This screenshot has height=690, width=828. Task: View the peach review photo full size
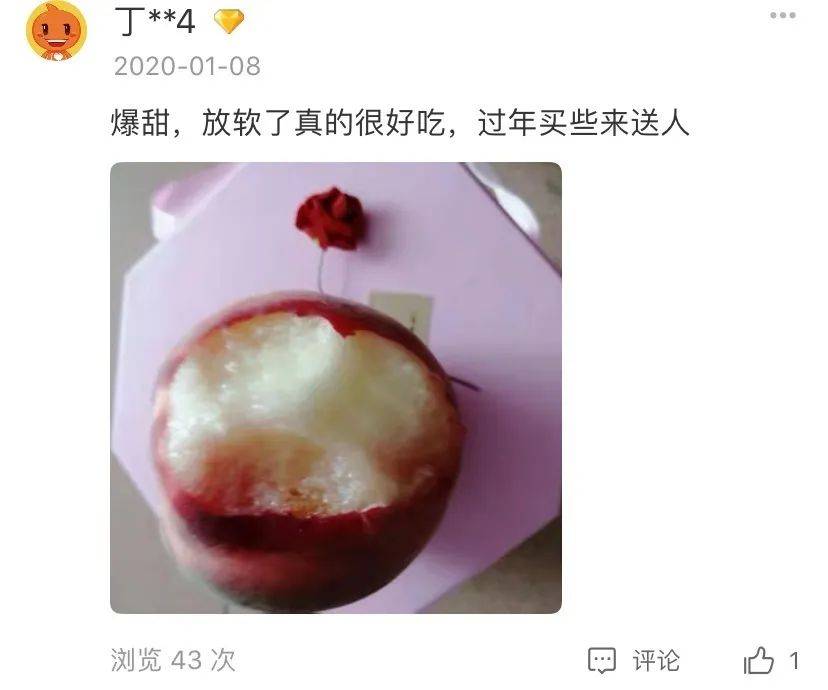(x=335, y=388)
